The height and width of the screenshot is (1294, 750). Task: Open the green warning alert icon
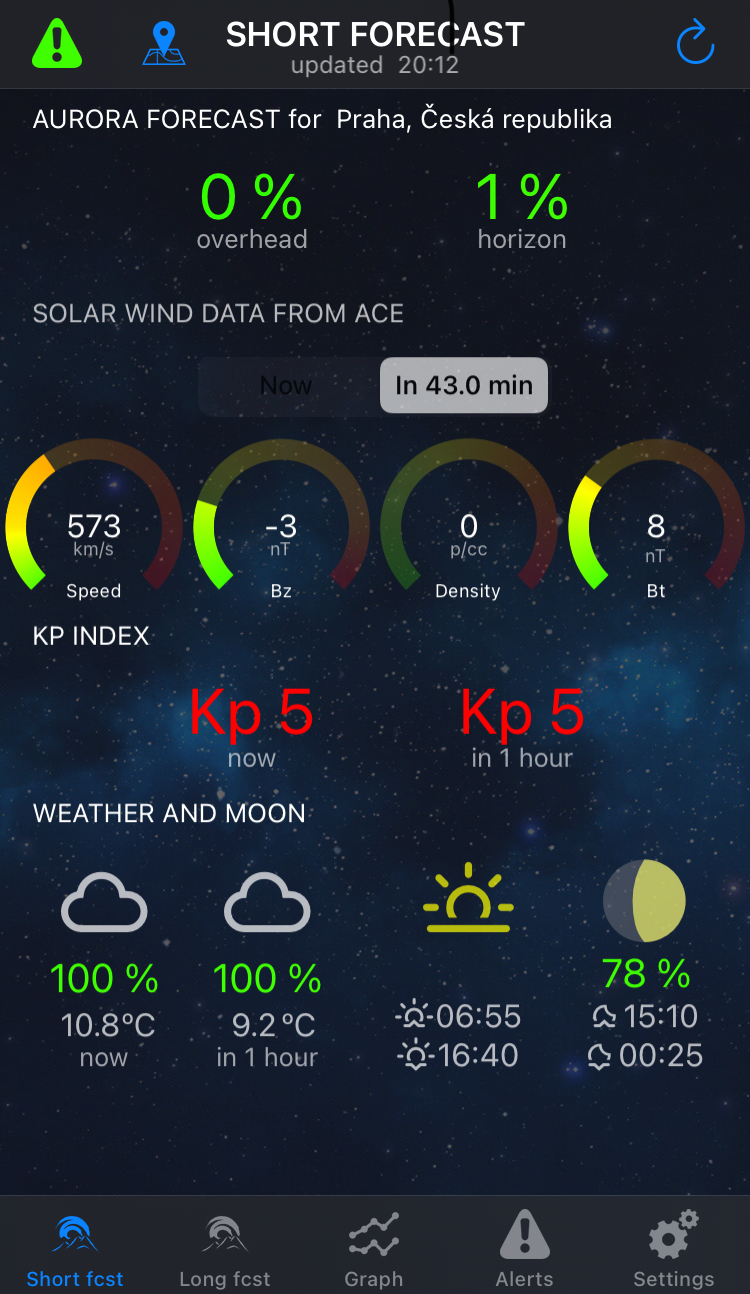point(57,42)
